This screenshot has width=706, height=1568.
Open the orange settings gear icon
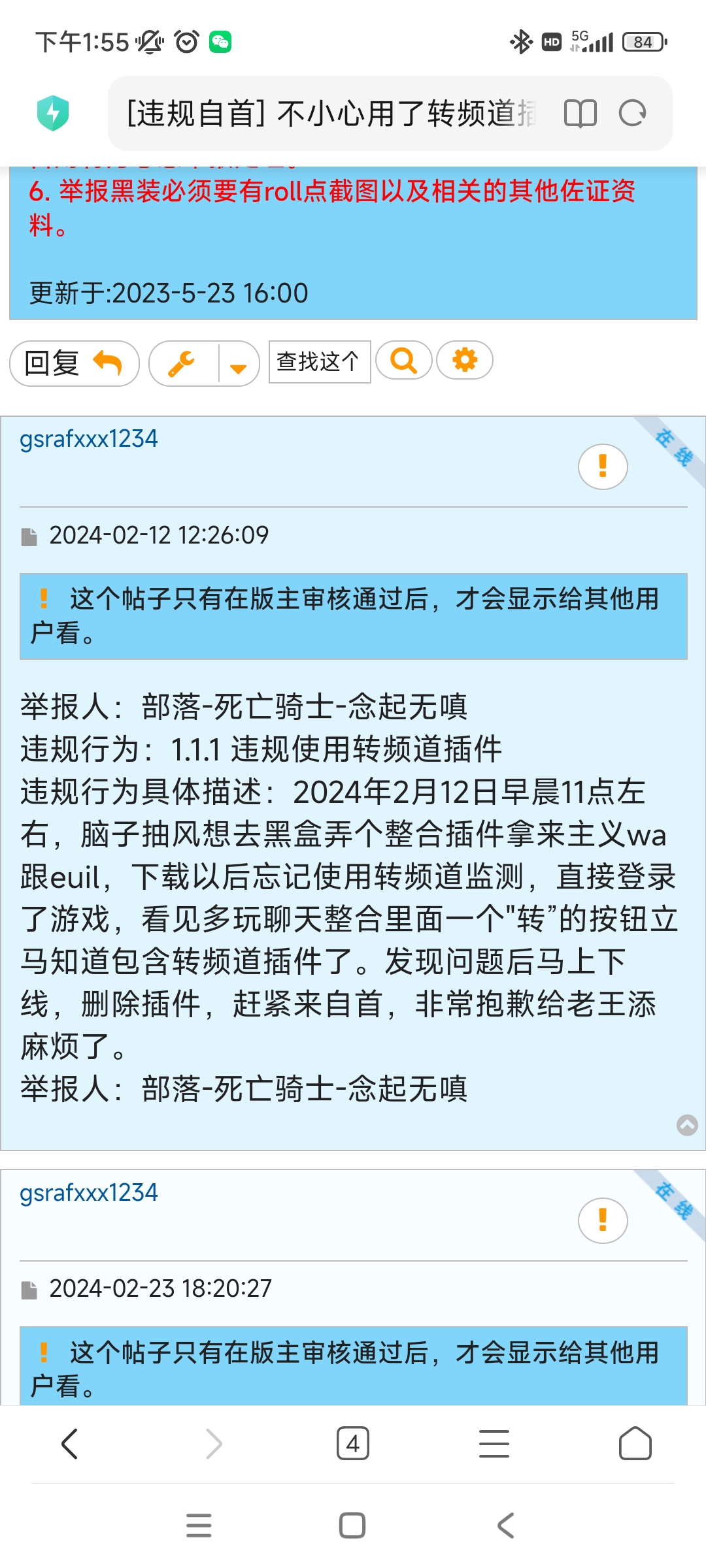coord(464,361)
